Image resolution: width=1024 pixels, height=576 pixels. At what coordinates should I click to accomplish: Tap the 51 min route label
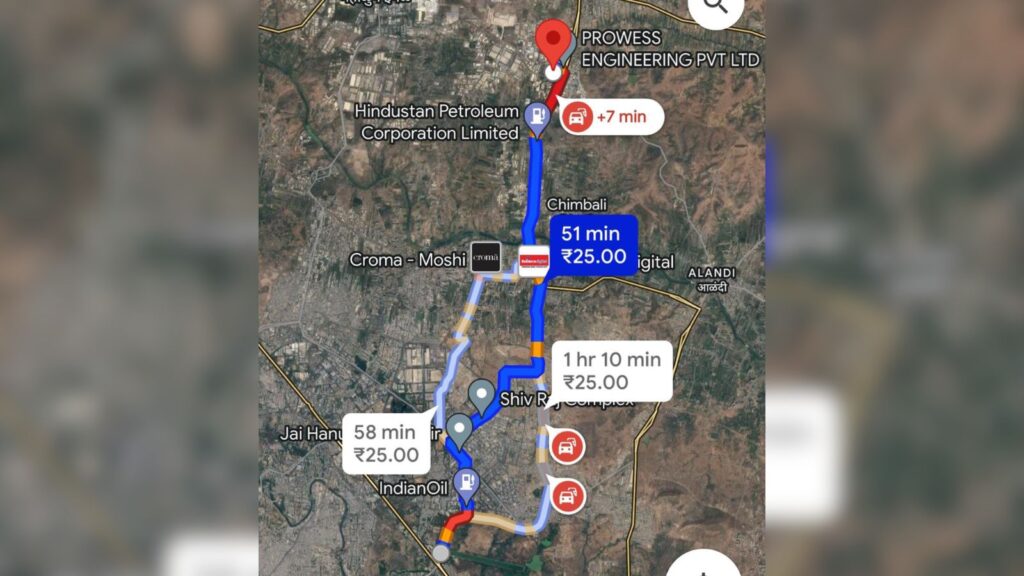tap(593, 245)
